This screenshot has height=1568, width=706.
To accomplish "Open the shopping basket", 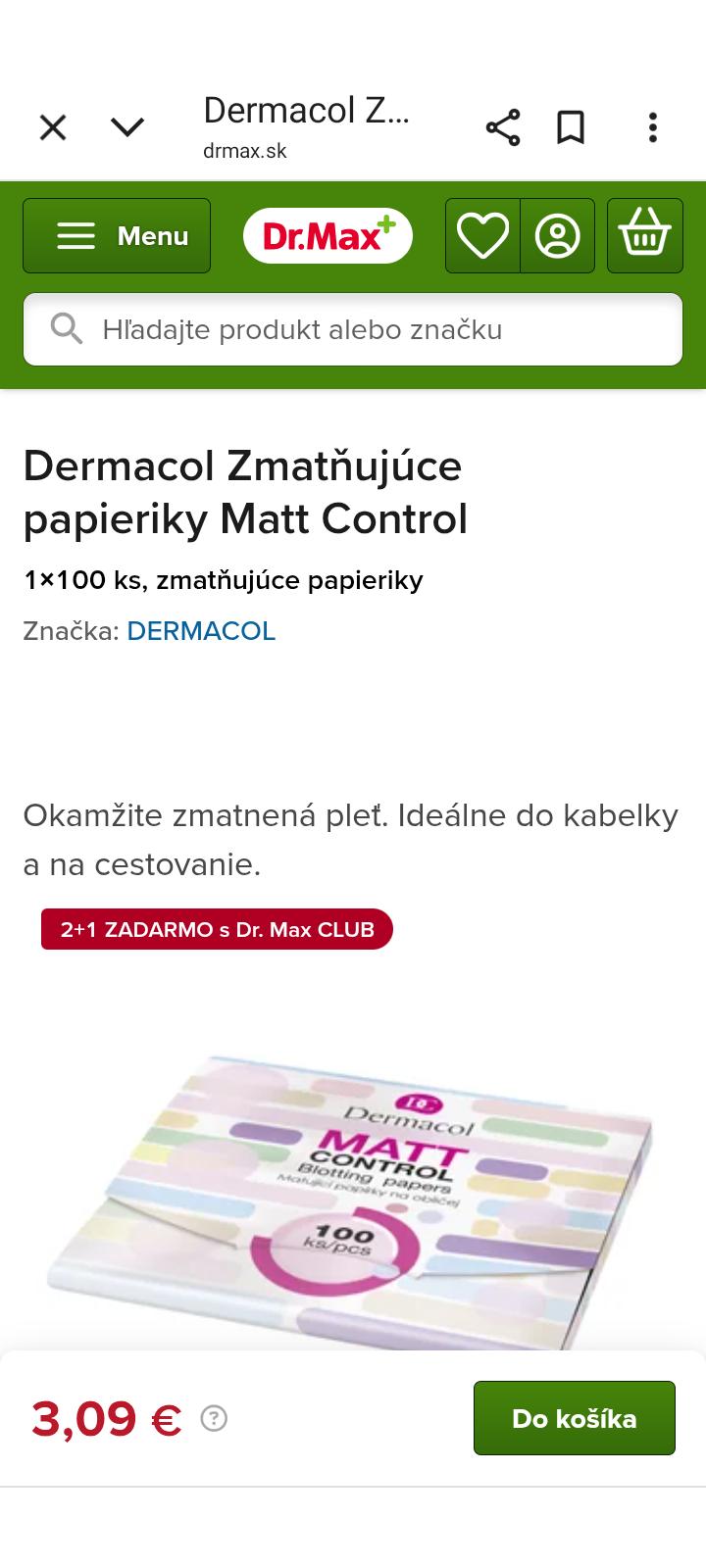I will click(x=644, y=236).
